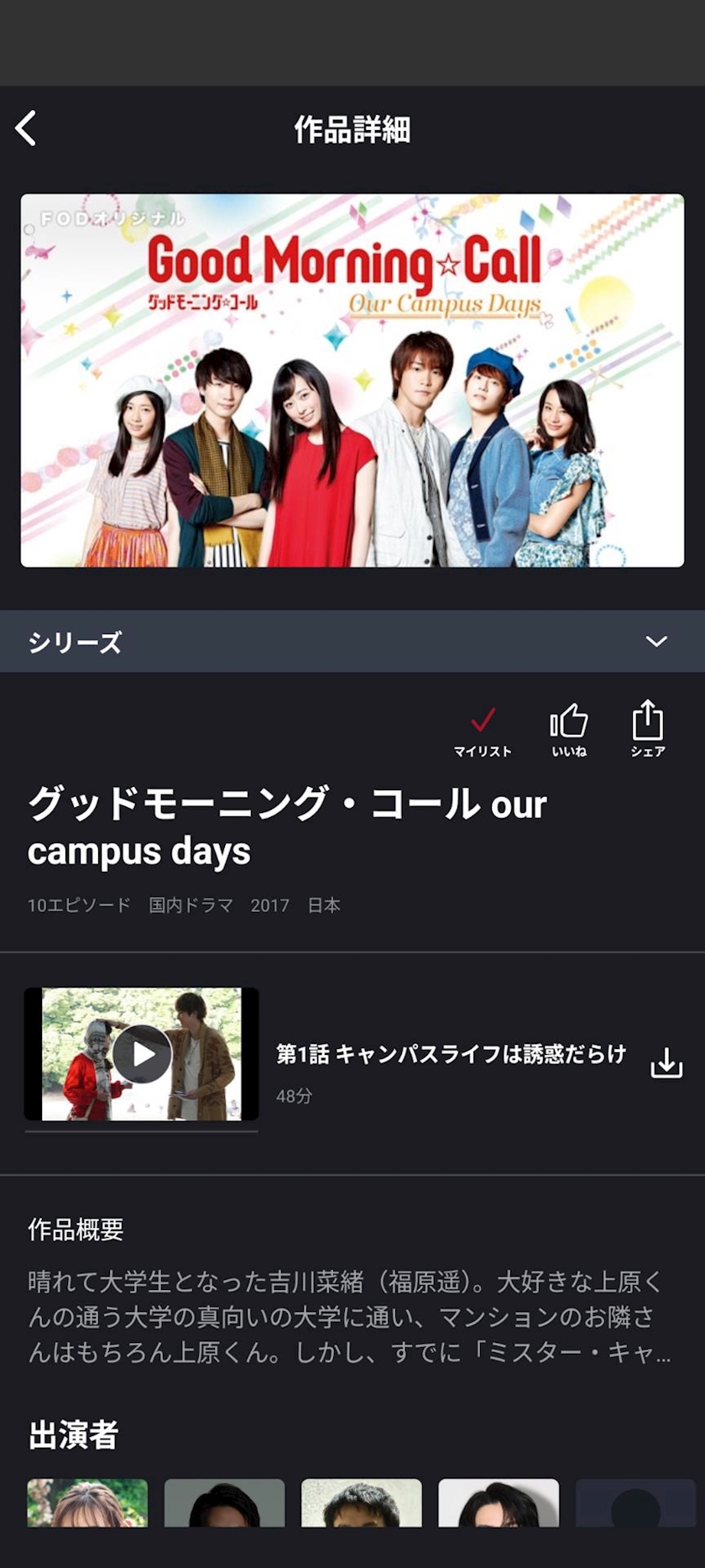
Task: Go back from the 作品詳細 page
Action: click(x=26, y=128)
